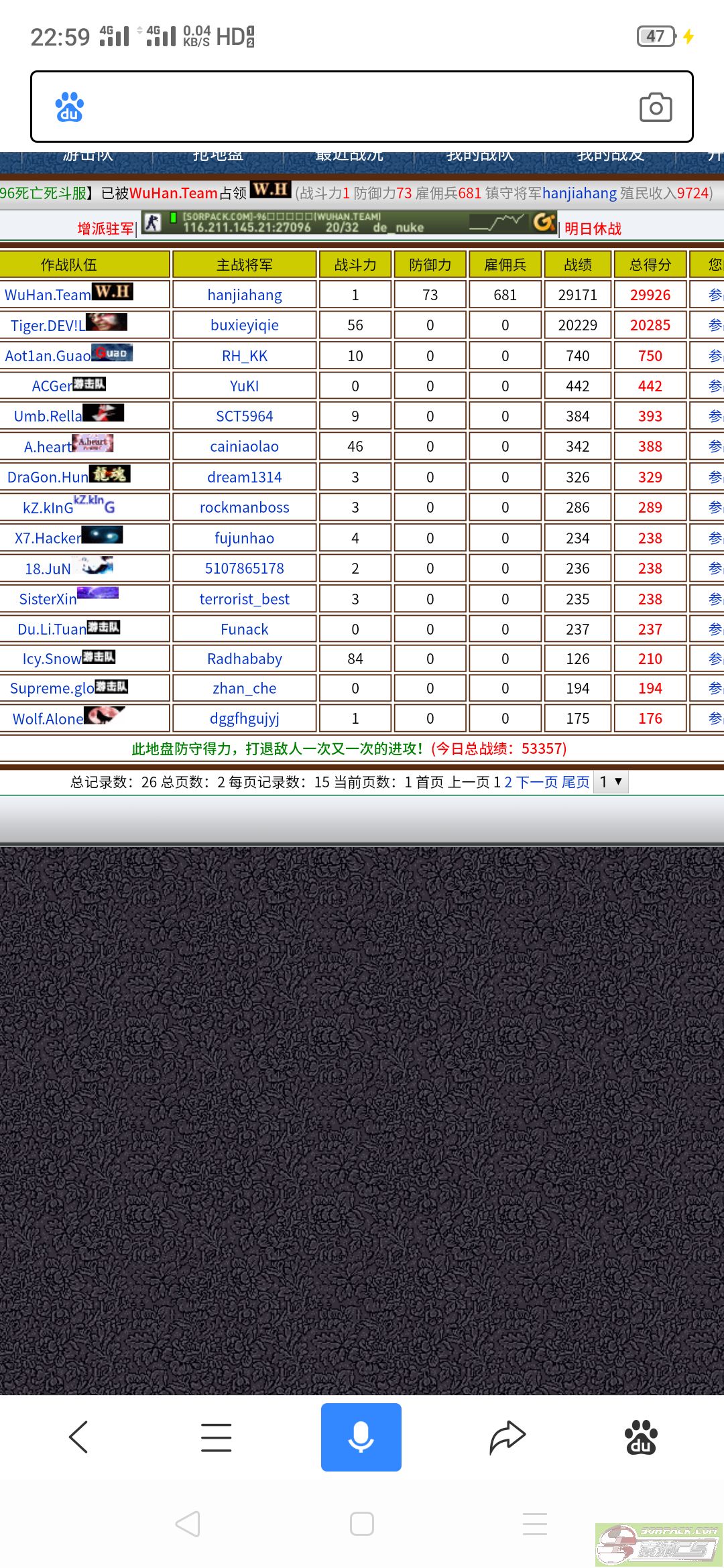Go back with browser back arrow
Image resolution: width=724 pixels, height=1568 pixels.
(78, 1437)
